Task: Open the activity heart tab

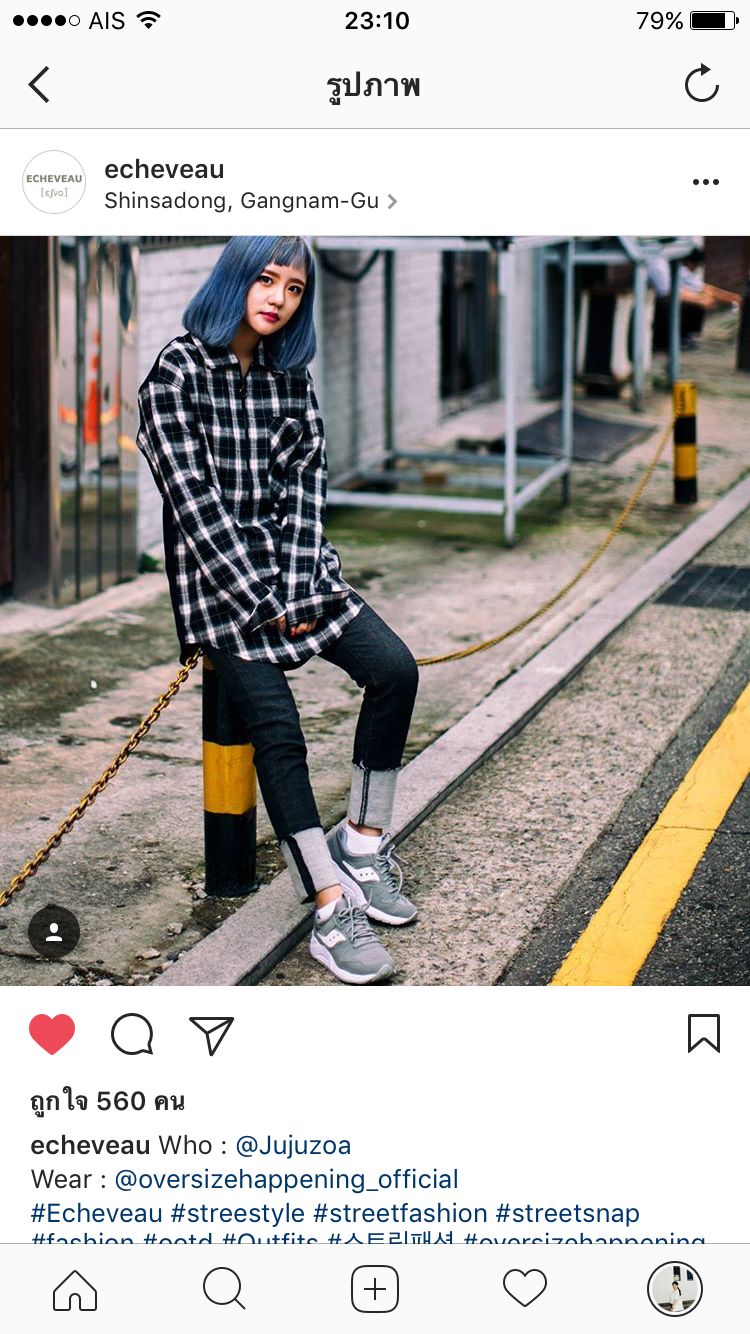Action: tap(525, 1289)
